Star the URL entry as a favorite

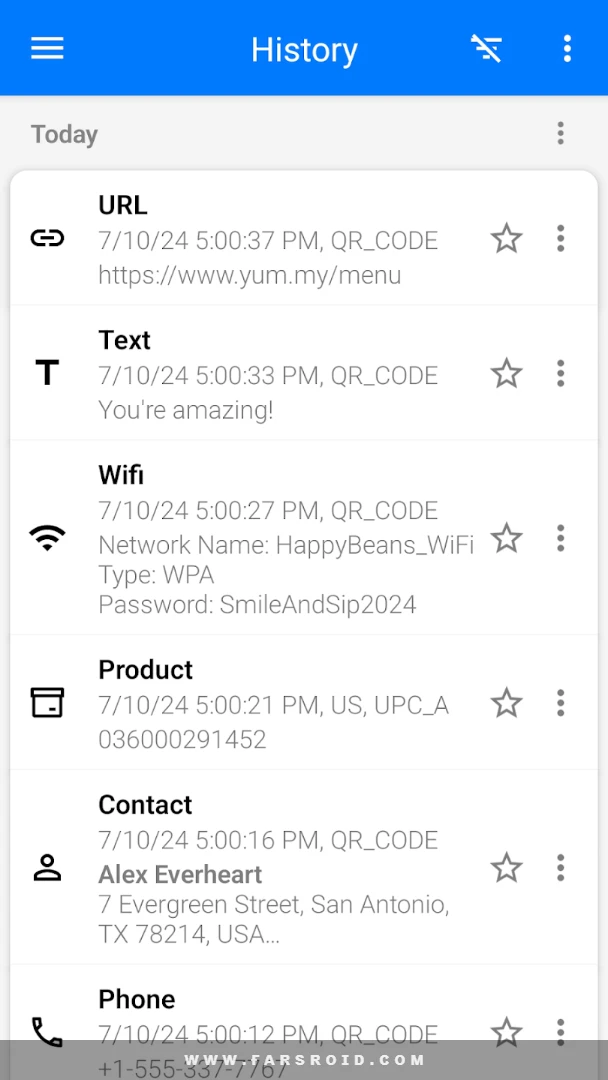click(506, 238)
